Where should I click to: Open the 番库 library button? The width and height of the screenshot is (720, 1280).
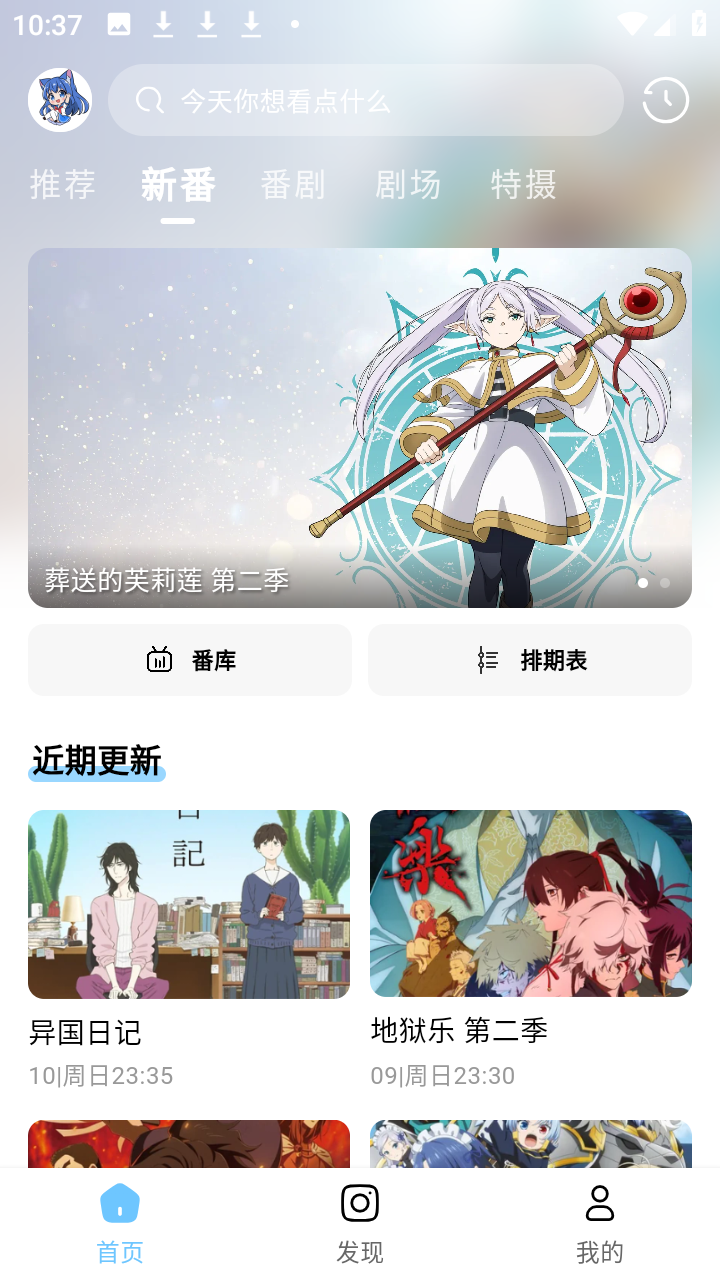[190, 660]
